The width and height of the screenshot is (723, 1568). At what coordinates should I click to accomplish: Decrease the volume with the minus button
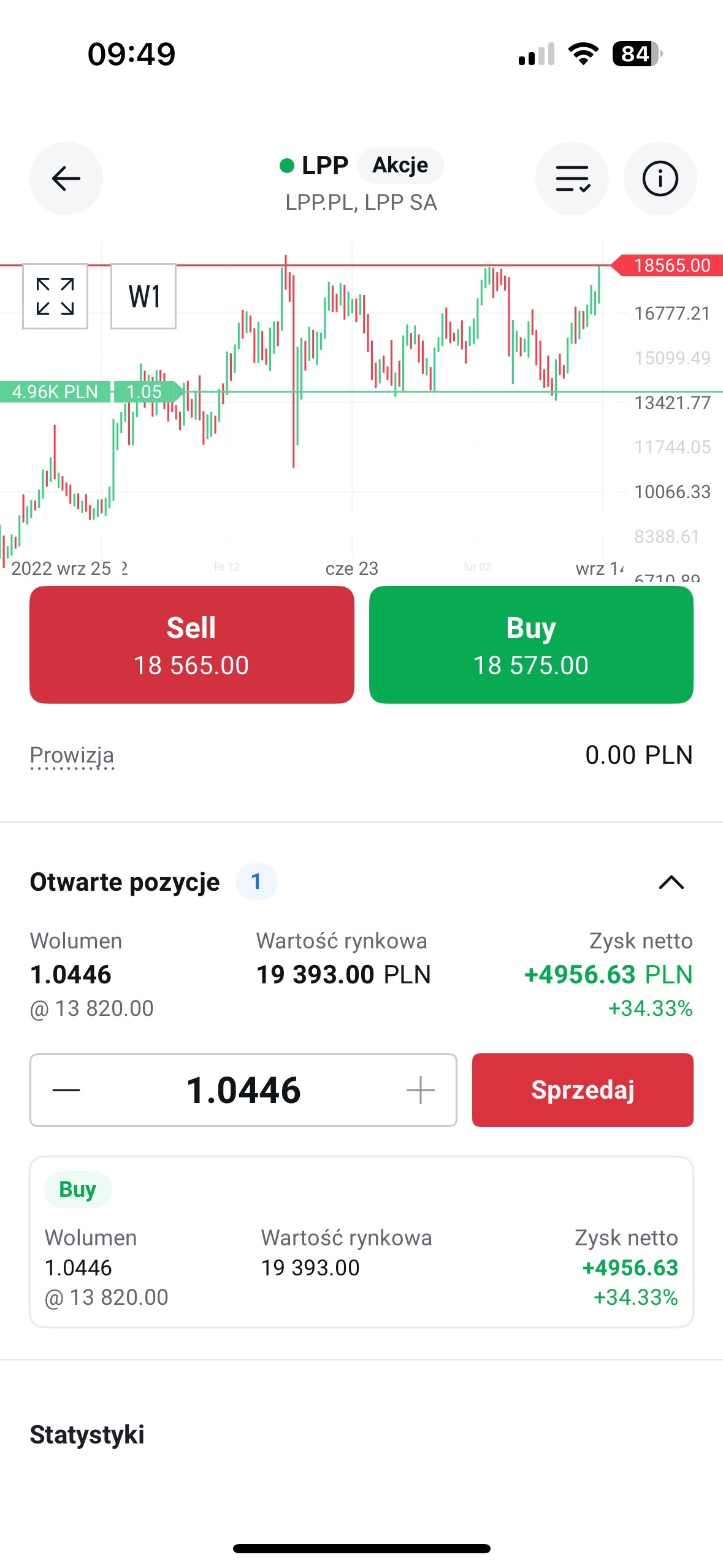[x=66, y=1090]
